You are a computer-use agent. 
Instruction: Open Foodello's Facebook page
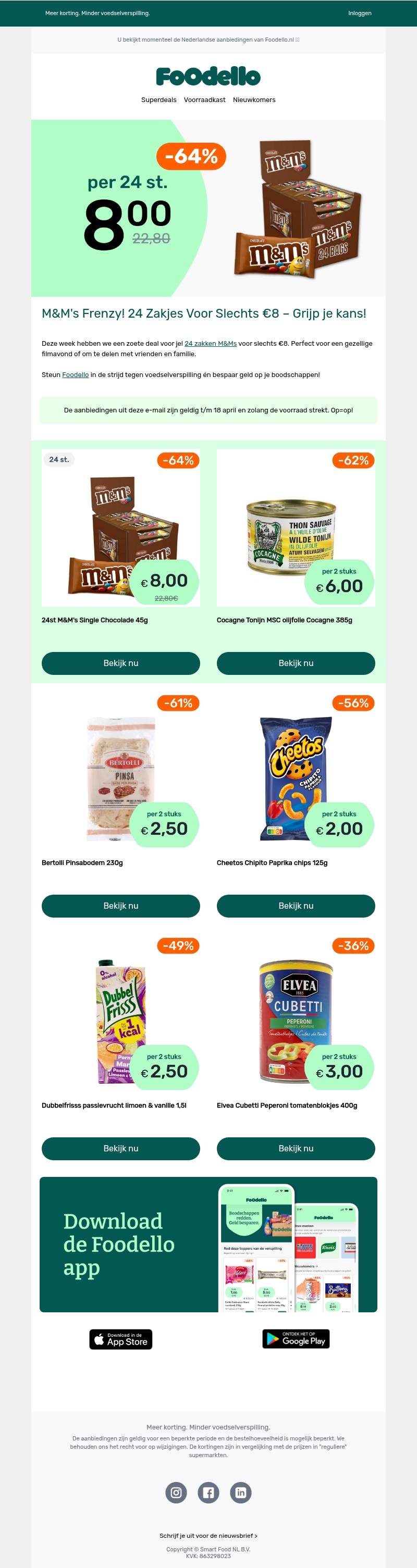[208, 1492]
